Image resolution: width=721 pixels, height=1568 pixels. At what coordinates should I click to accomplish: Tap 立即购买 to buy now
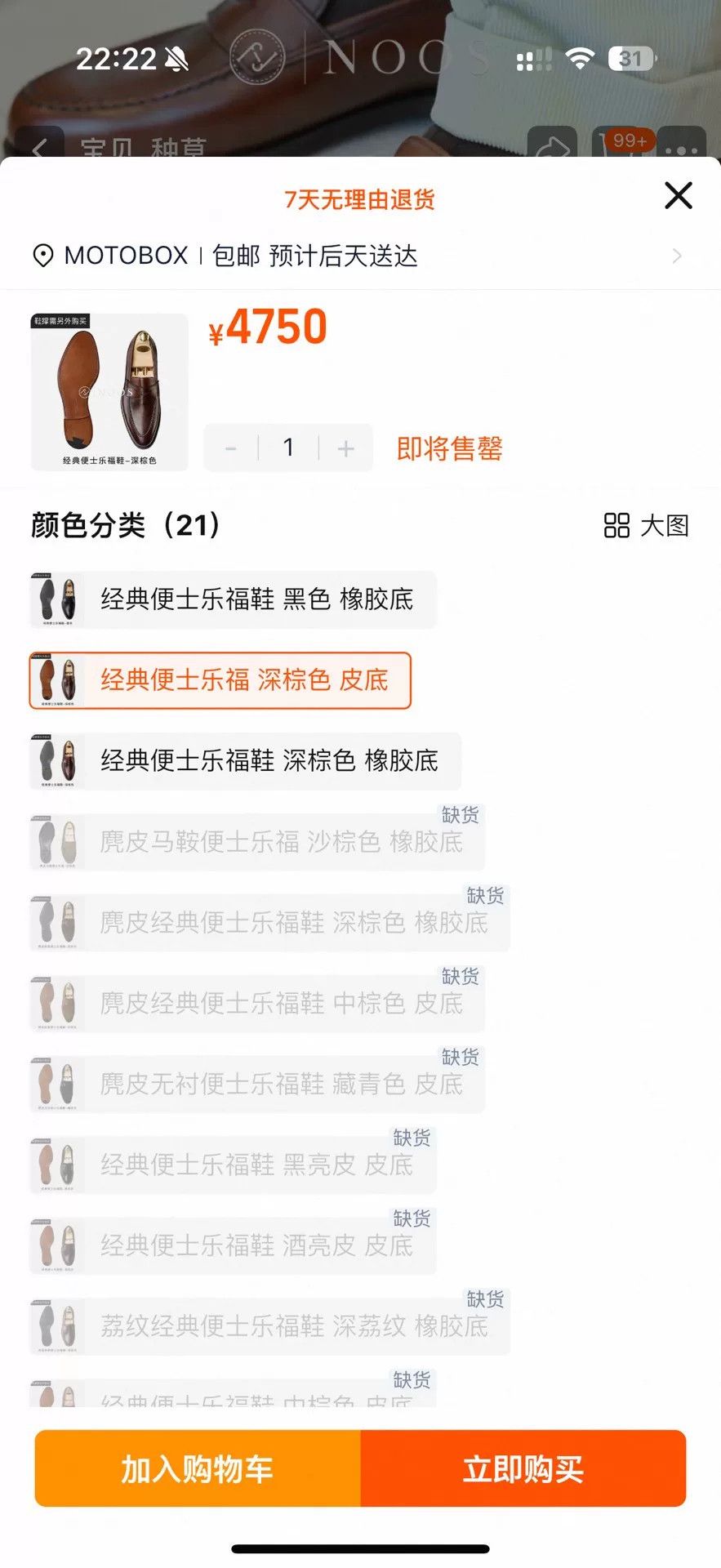[523, 1468]
